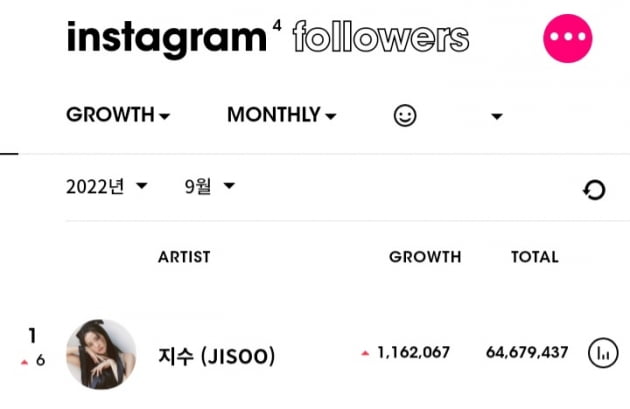The width and height of the screenshot is (630, 409).
Task: View the stats chart for JISOO
Action: [603, 353]
